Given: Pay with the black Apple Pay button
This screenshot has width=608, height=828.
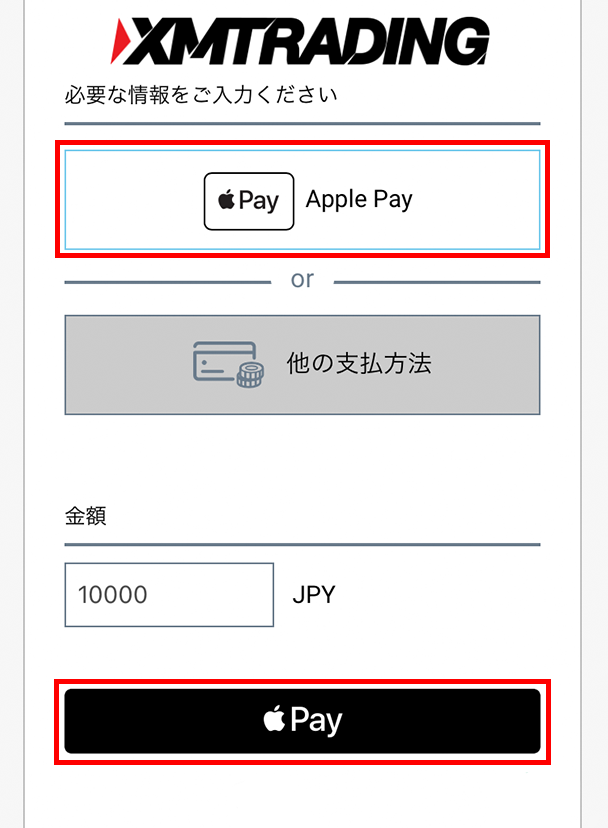Looking at the screenshot, I should 302,720.
